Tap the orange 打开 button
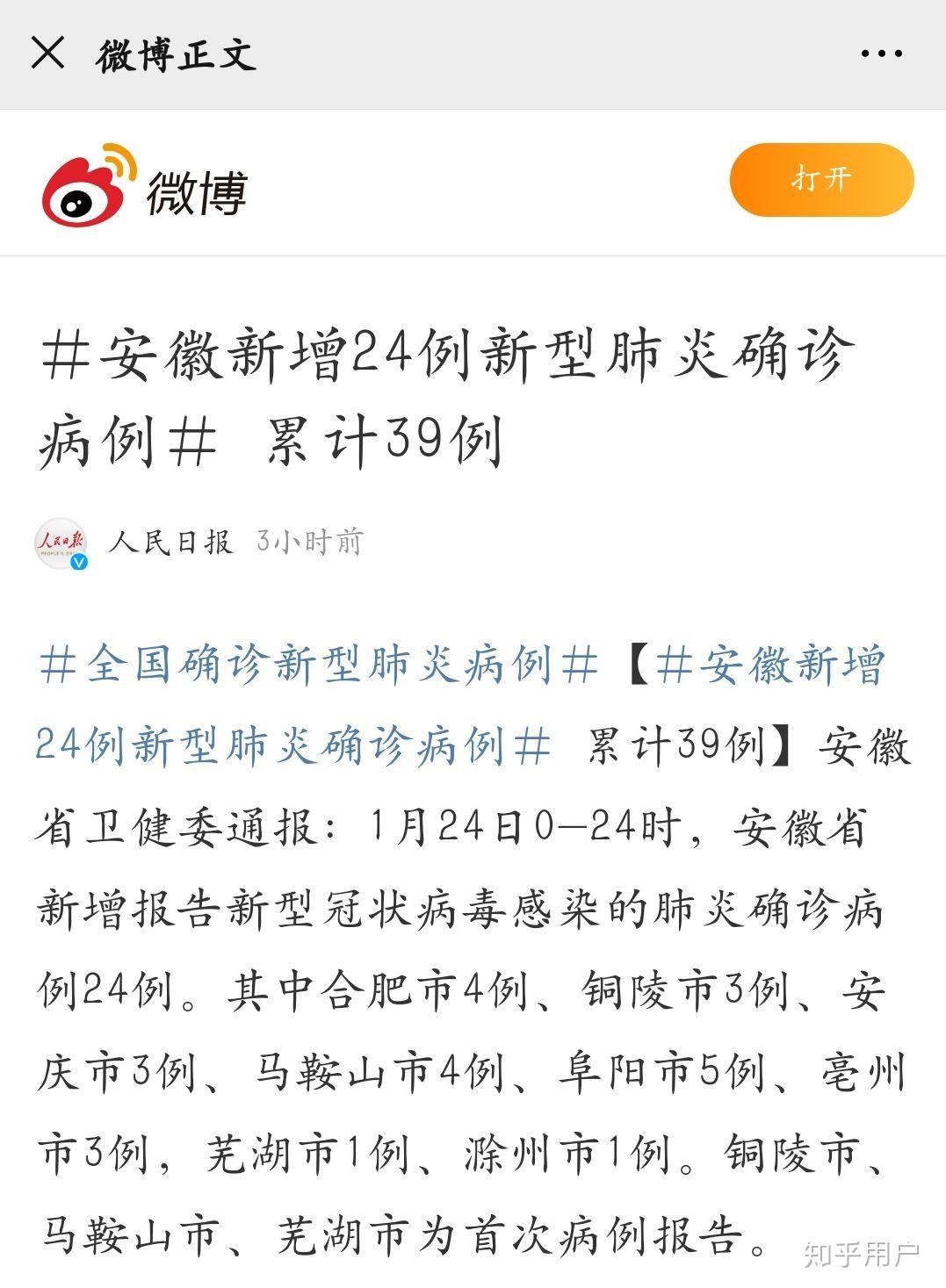946x1288 pixels. click(x=821, y=180)
